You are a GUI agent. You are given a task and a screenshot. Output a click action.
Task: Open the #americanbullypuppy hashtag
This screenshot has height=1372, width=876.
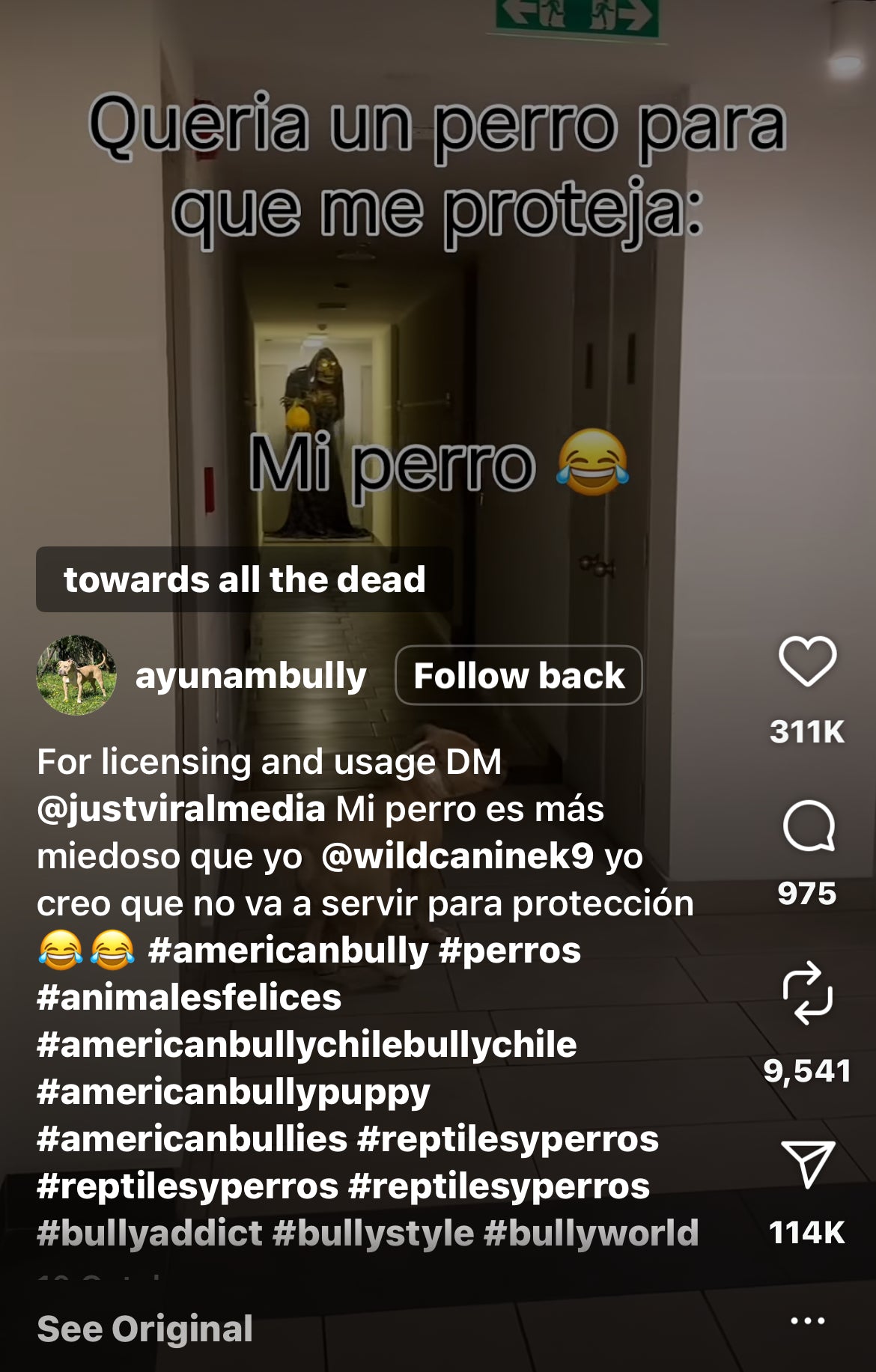233,1092
